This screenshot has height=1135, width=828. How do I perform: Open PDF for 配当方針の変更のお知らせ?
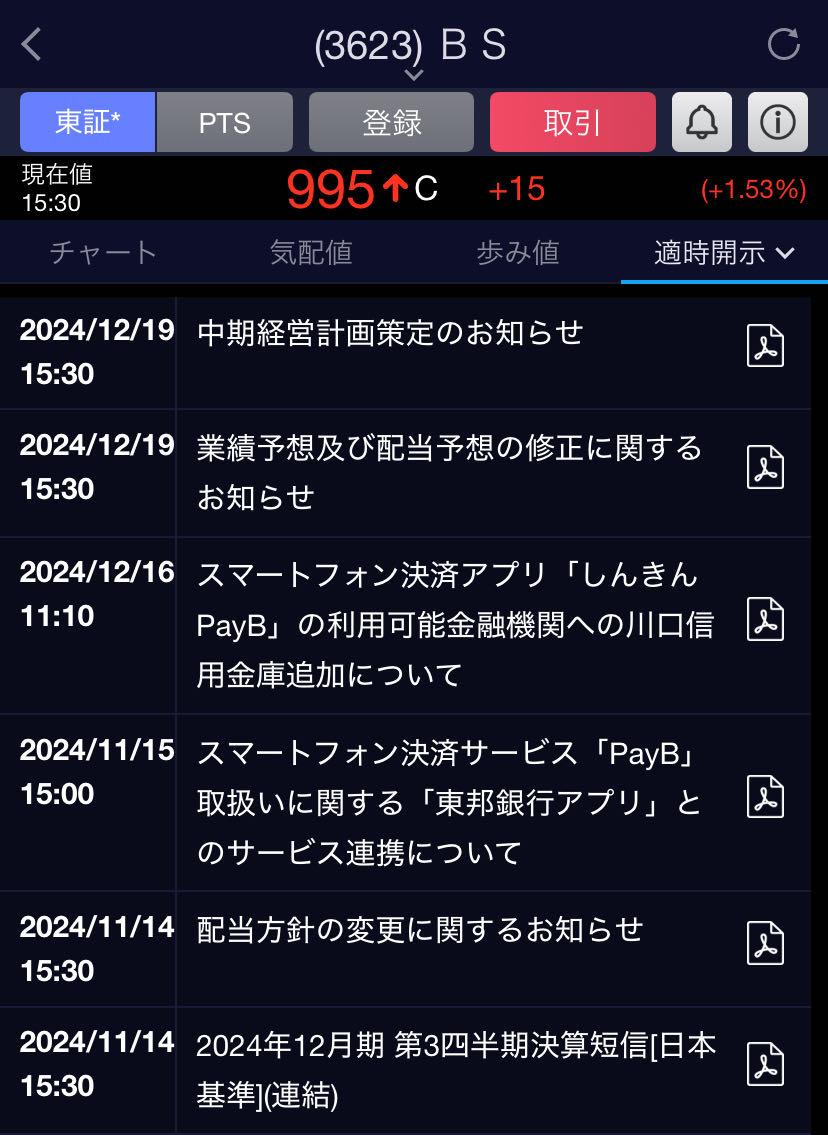coord(765,945)
